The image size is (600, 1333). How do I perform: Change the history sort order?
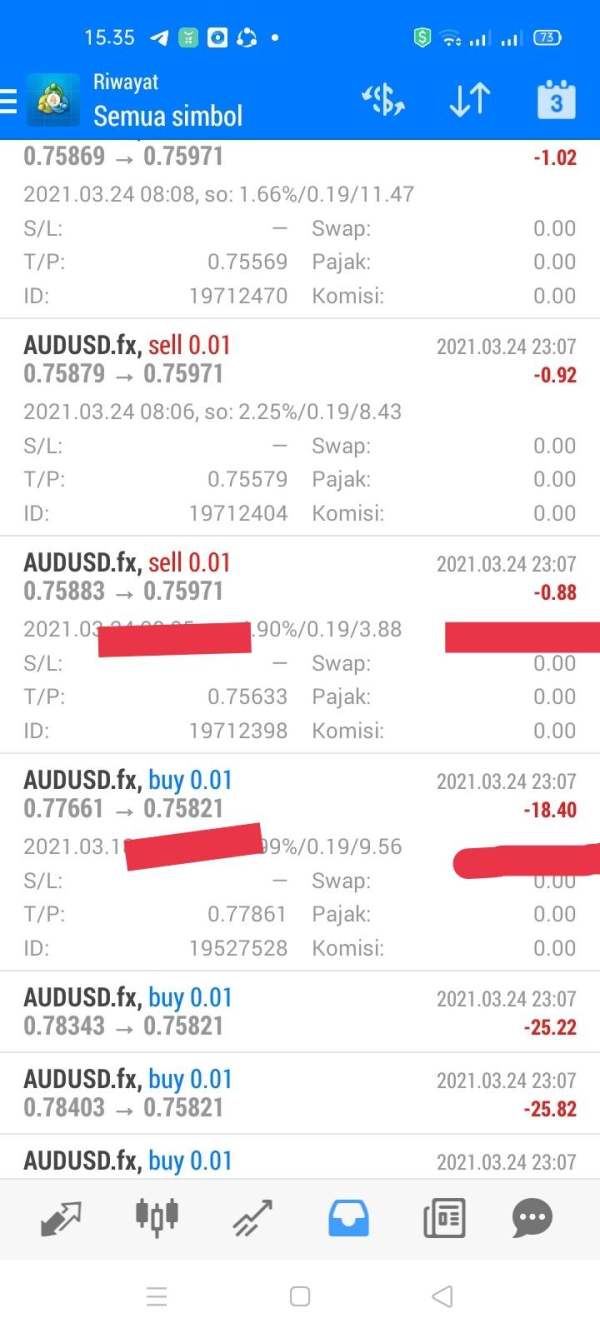click(469, 100)
